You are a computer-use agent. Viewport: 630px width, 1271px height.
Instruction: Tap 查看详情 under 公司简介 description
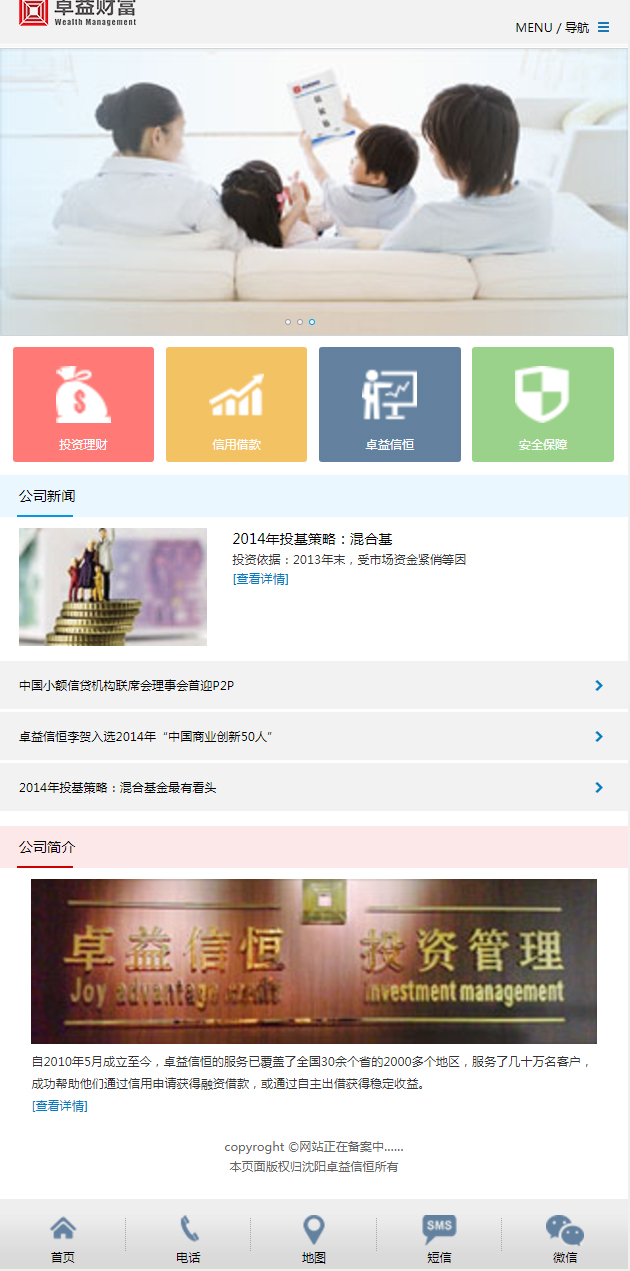[x=60, y=1105]
